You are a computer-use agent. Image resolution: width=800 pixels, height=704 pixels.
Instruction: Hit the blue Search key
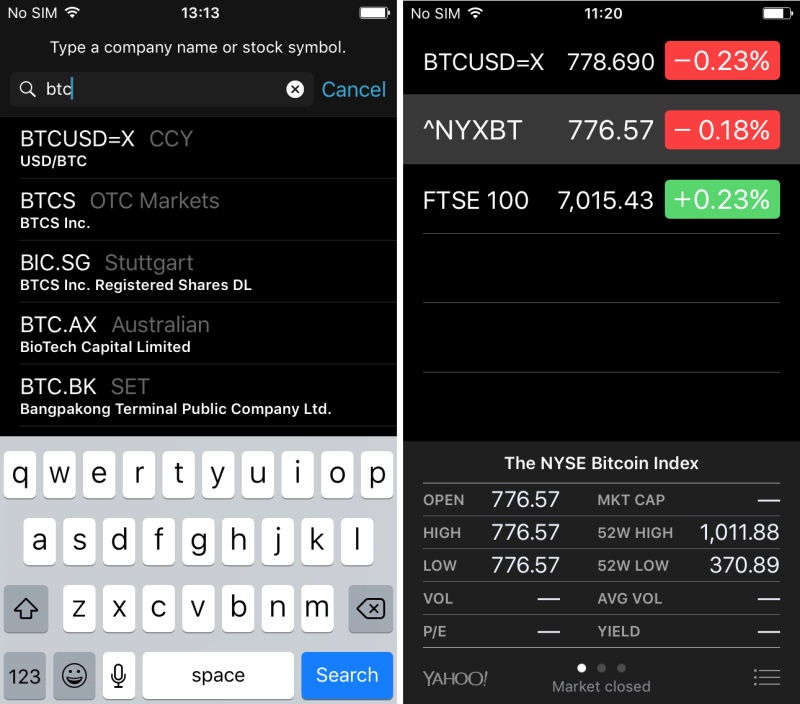347,675
